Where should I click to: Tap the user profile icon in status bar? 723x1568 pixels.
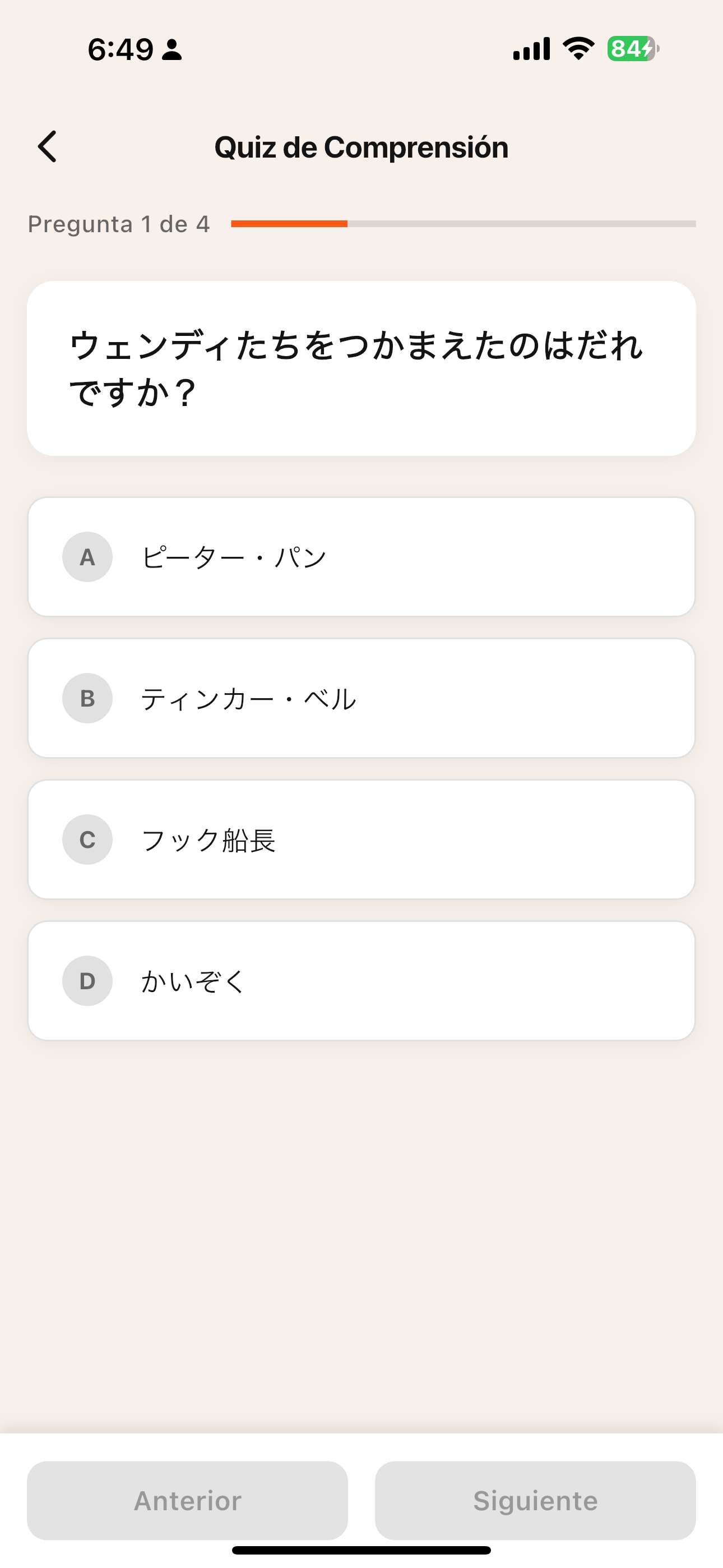(x=171, y=52)
